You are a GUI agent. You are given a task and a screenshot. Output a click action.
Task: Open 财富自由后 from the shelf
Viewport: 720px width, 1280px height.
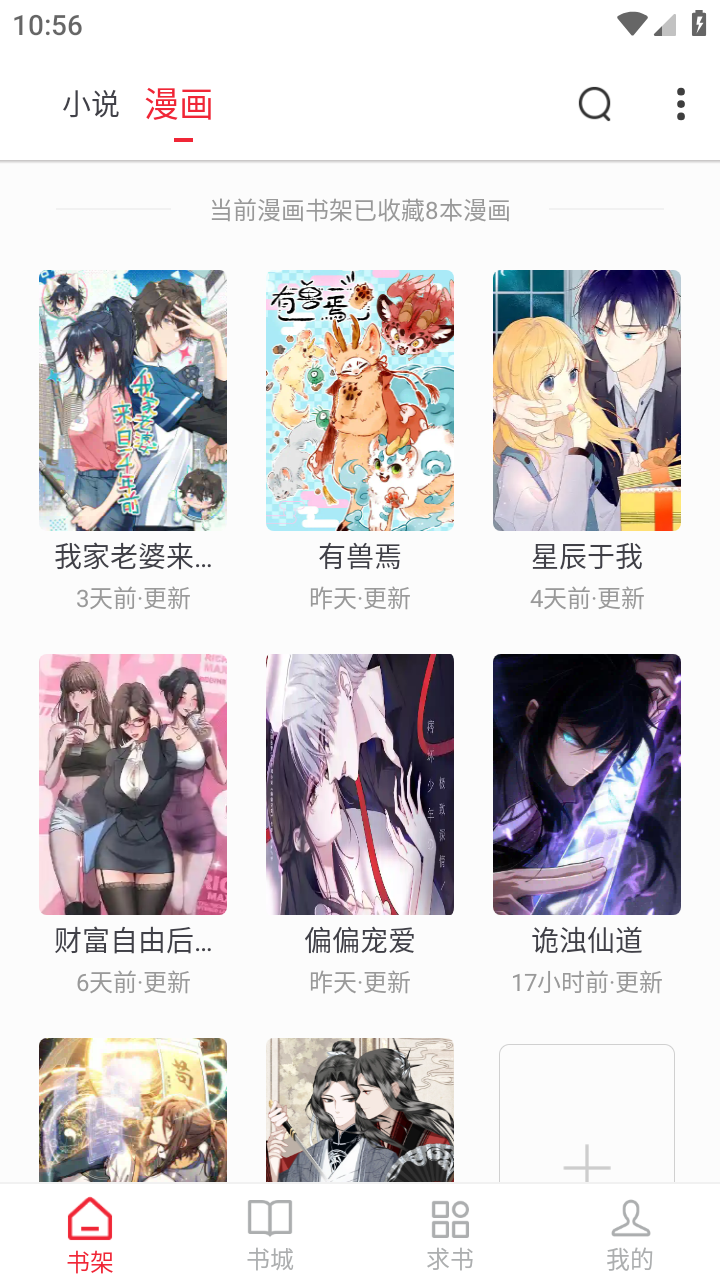132,784
